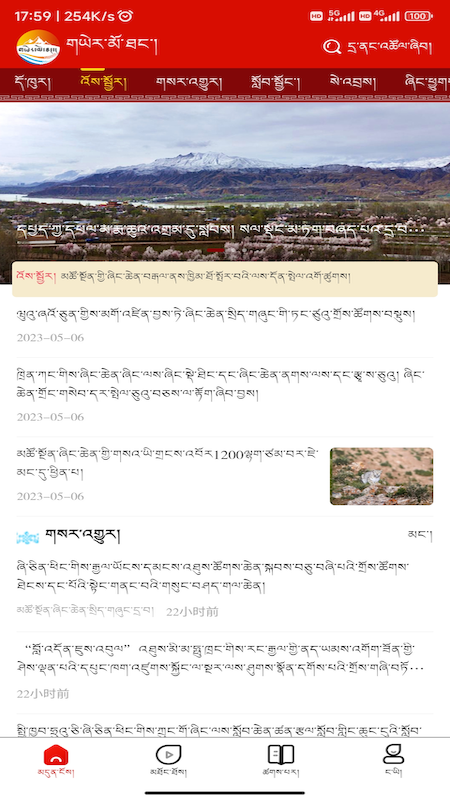
Task: Switch to the video tab with play icon
Action: click(x=168, y=760)
